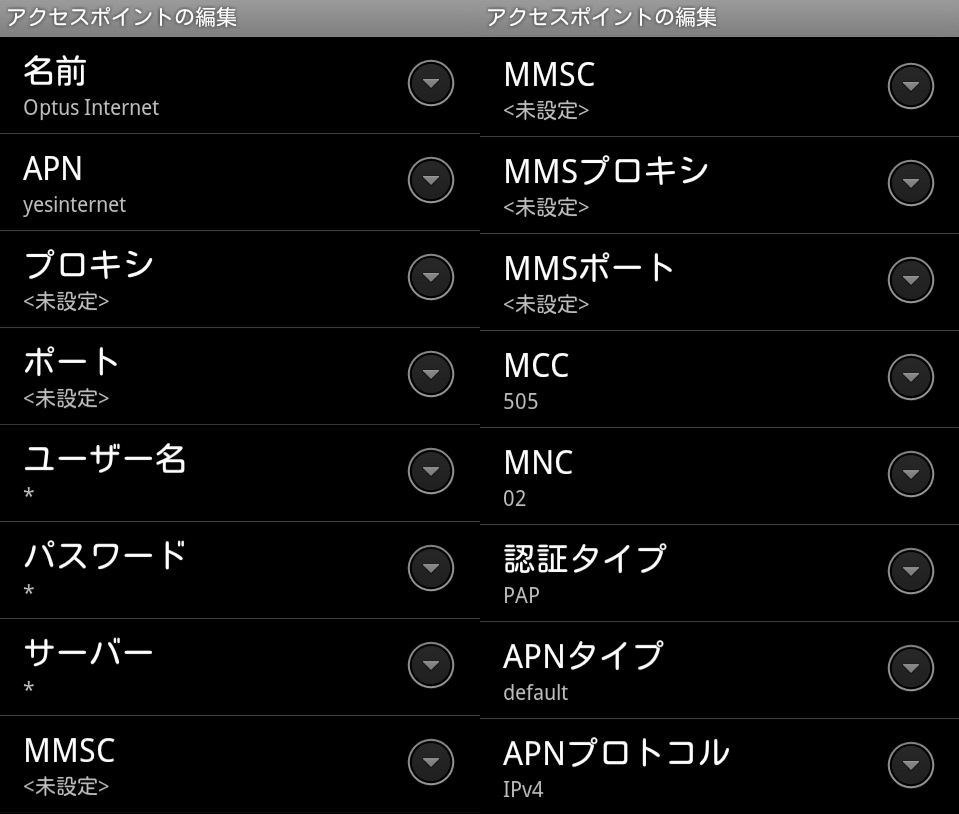Open the MMSプロキシ setting
This screenshot has height=814, width=959.
(680, 185)
